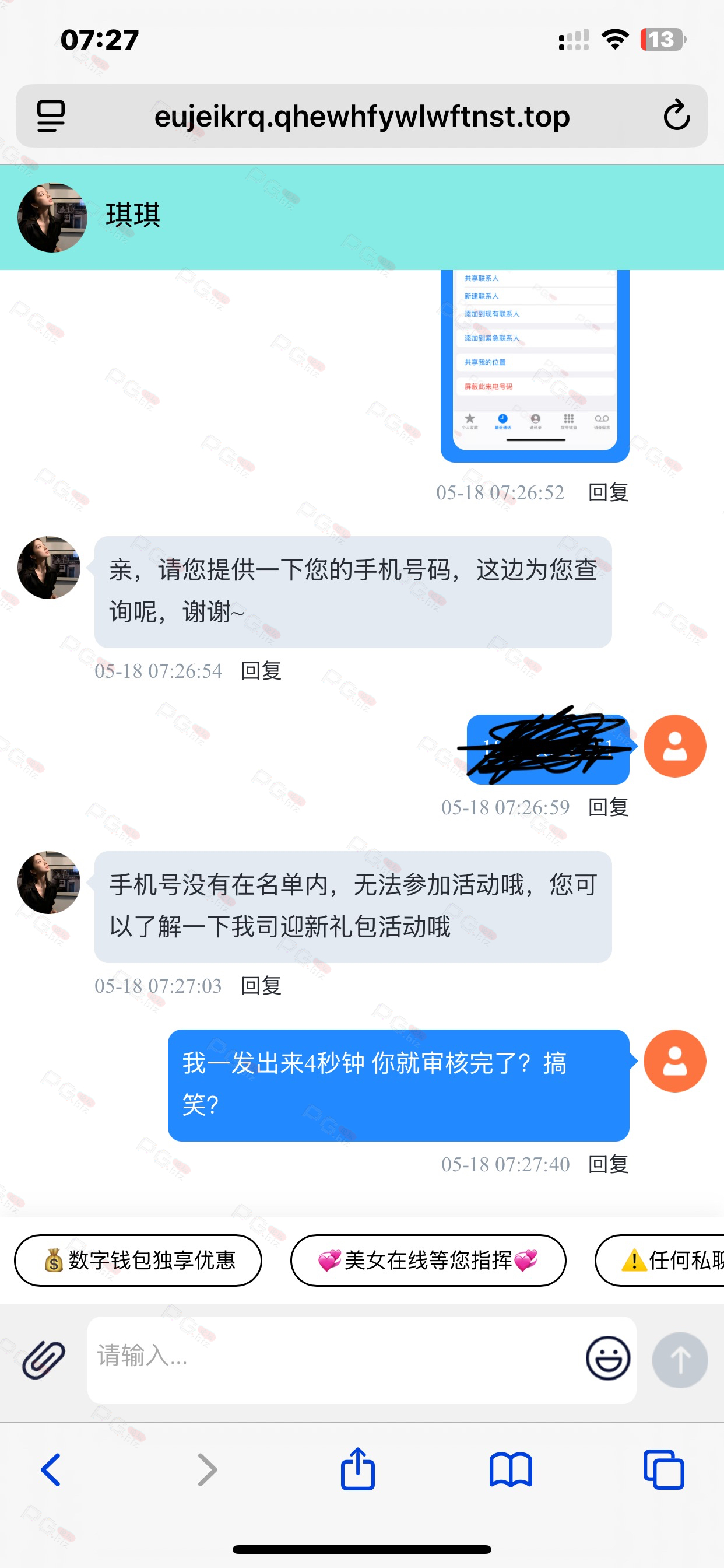Reply to the image message at 07:26:52

(608, 492)
